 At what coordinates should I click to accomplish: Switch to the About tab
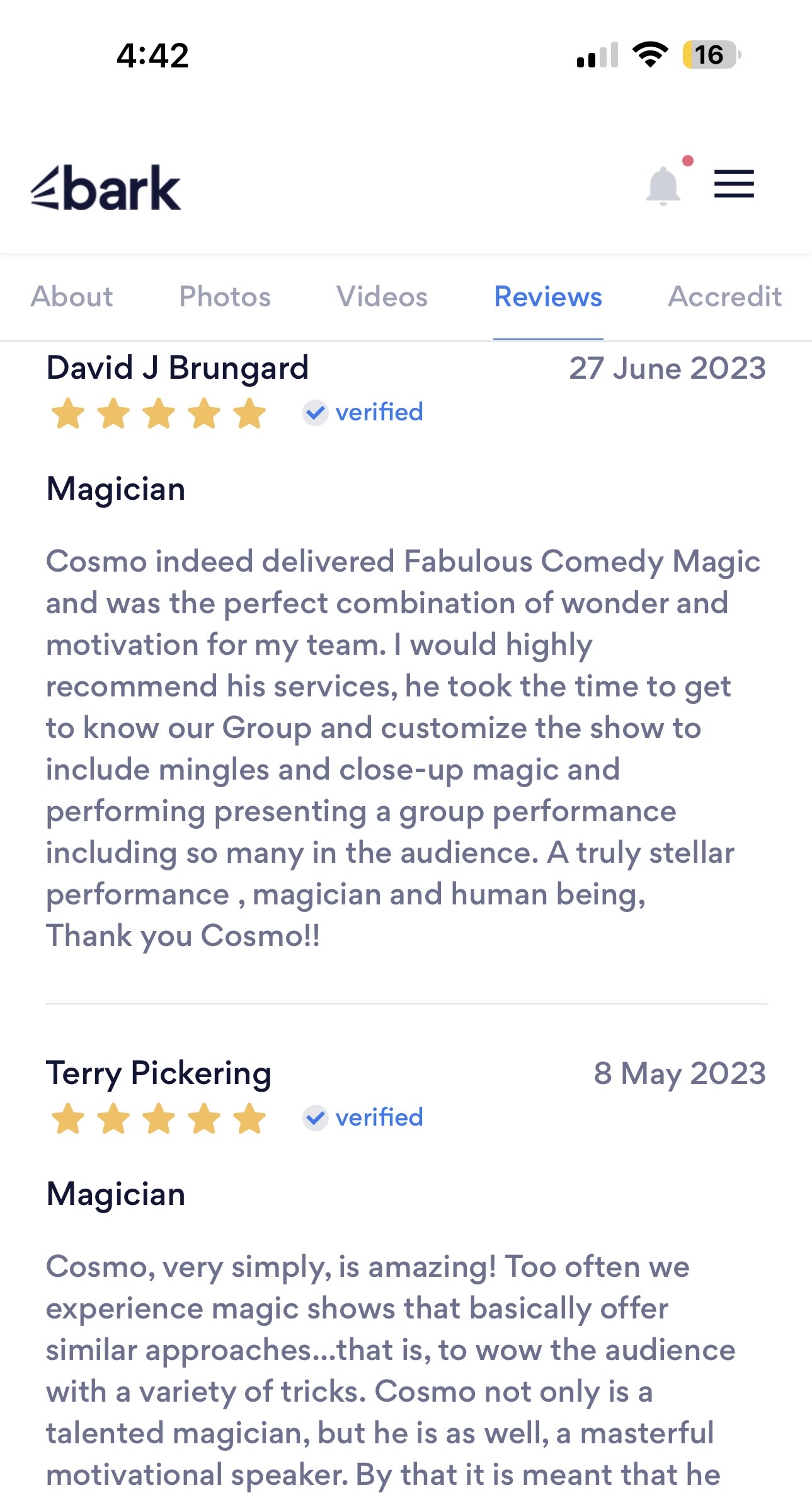(72, 296)
